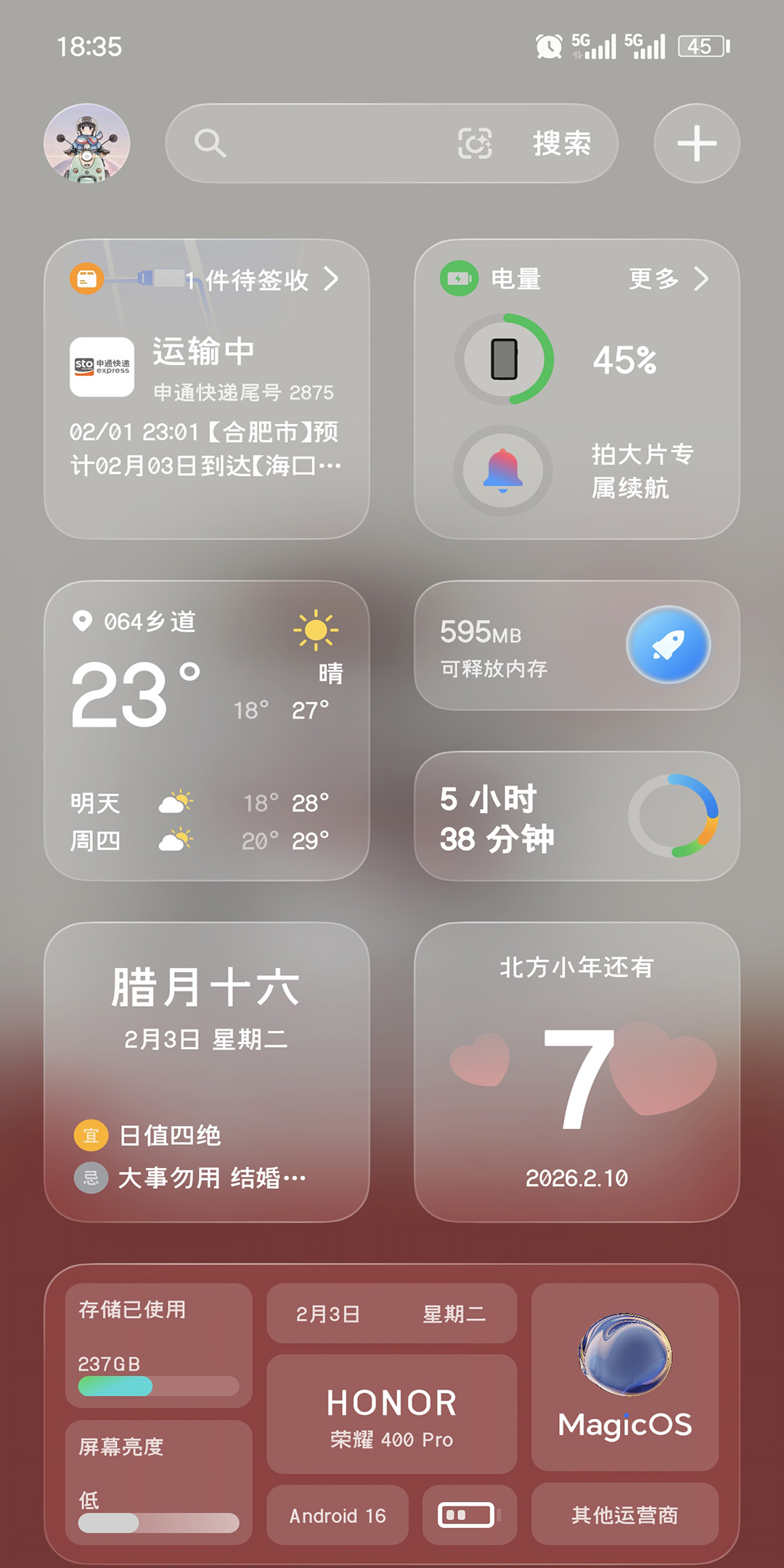Open the 北方小年 countdown card
784x1568 pixels.
coord(576,1072)
